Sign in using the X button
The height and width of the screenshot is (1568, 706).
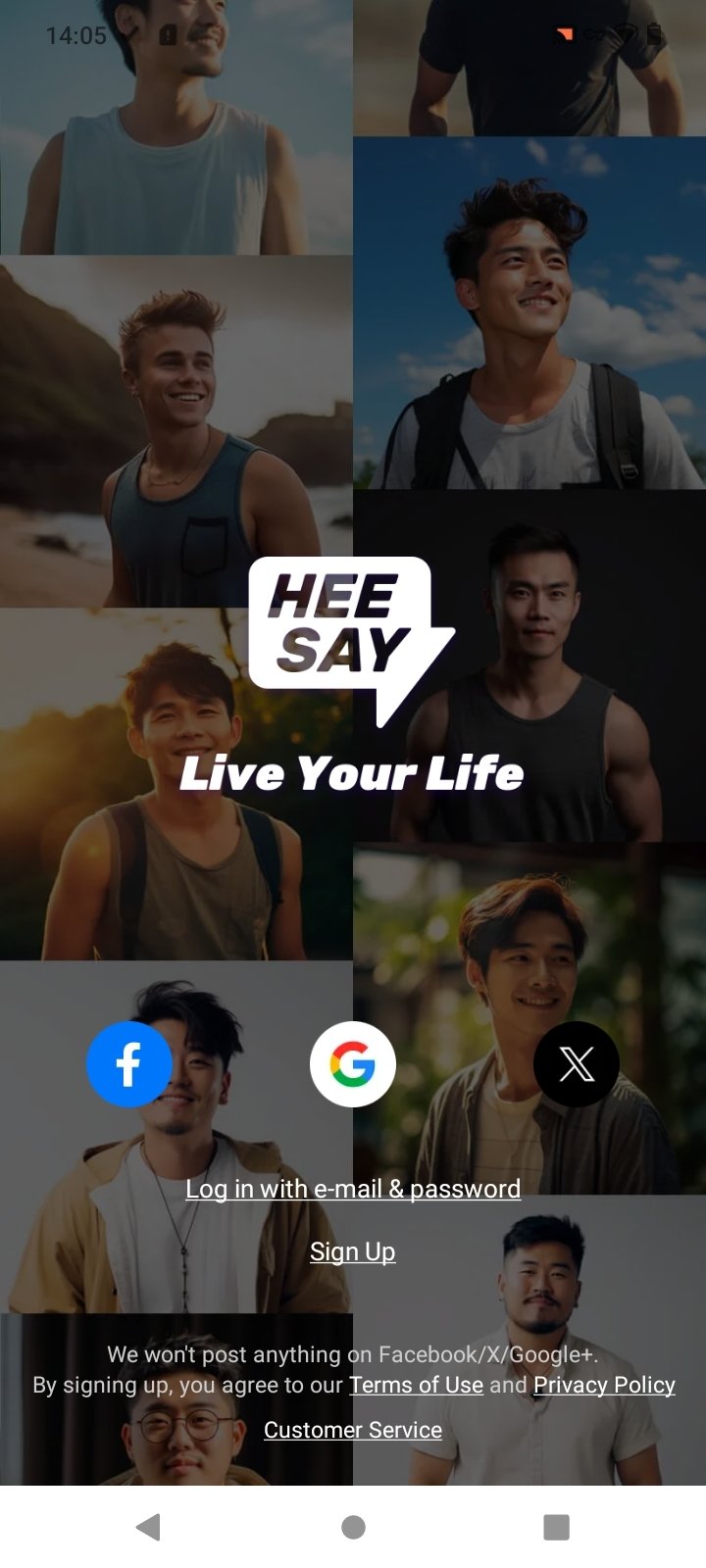577,1064
